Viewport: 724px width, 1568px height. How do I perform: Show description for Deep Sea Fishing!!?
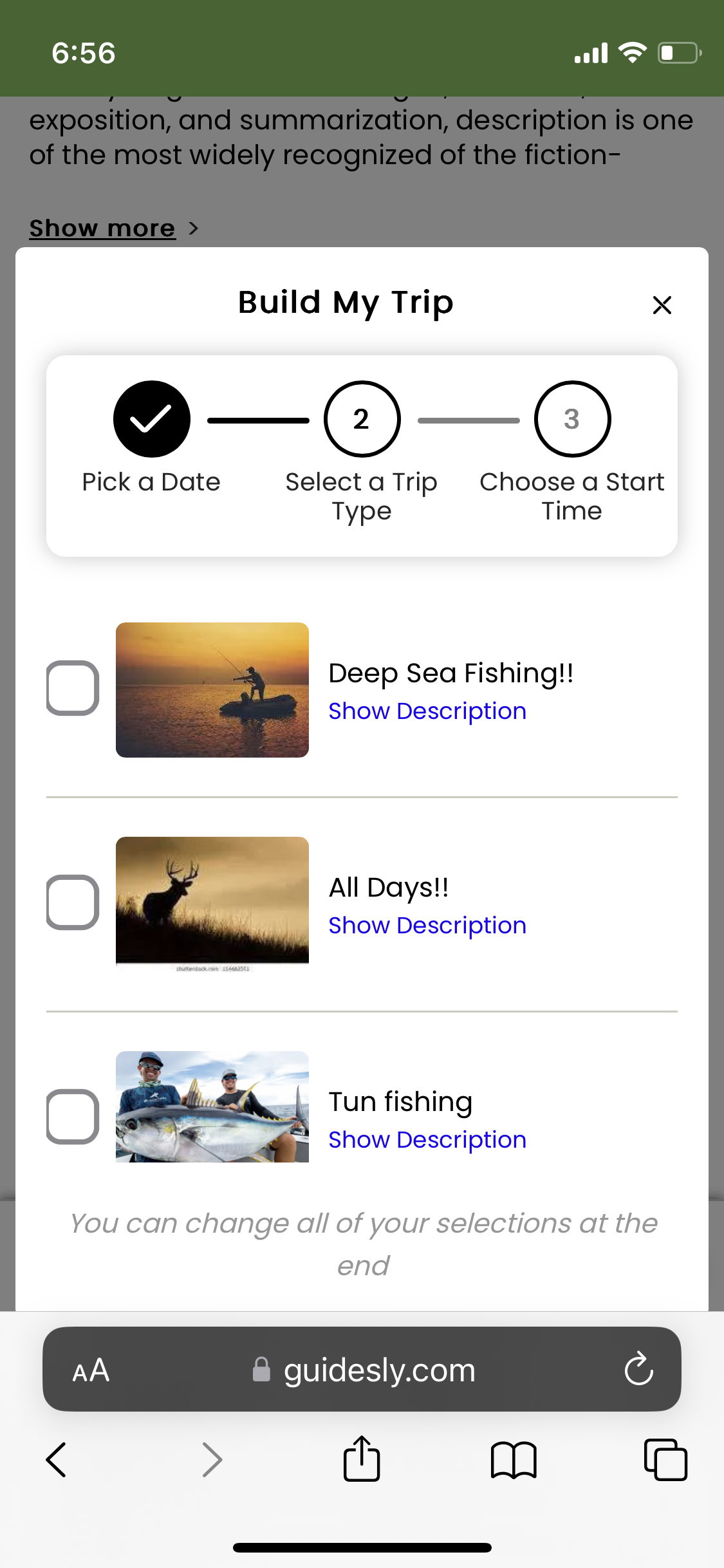click(x=427, y=711)
